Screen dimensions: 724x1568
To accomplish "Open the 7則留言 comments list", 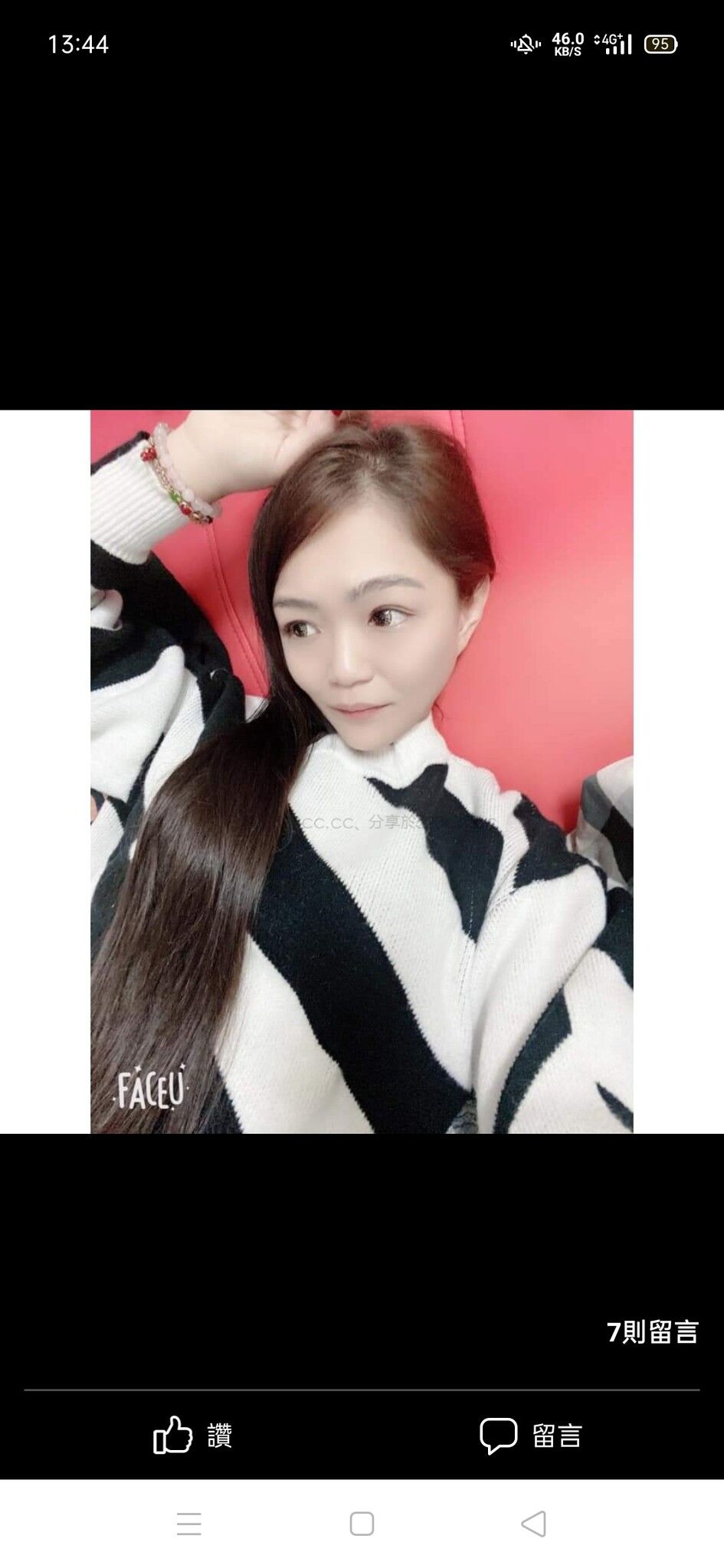I will point(652,1332).
